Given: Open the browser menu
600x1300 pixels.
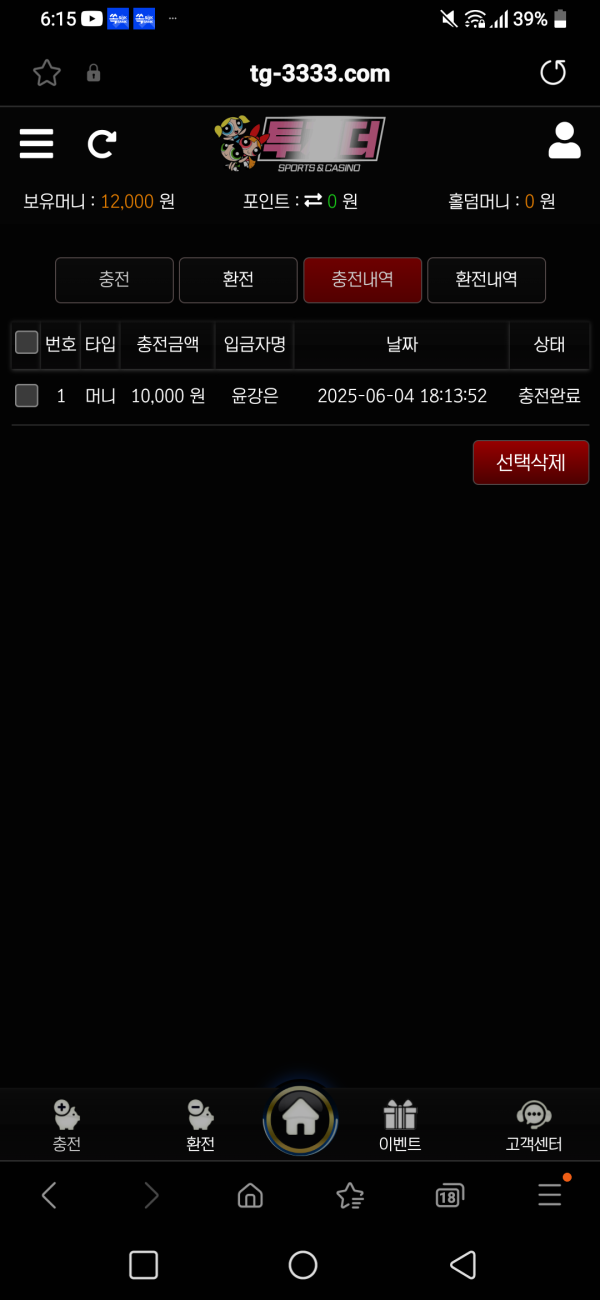Looking at the screenshot, I should click(550, 1195).
